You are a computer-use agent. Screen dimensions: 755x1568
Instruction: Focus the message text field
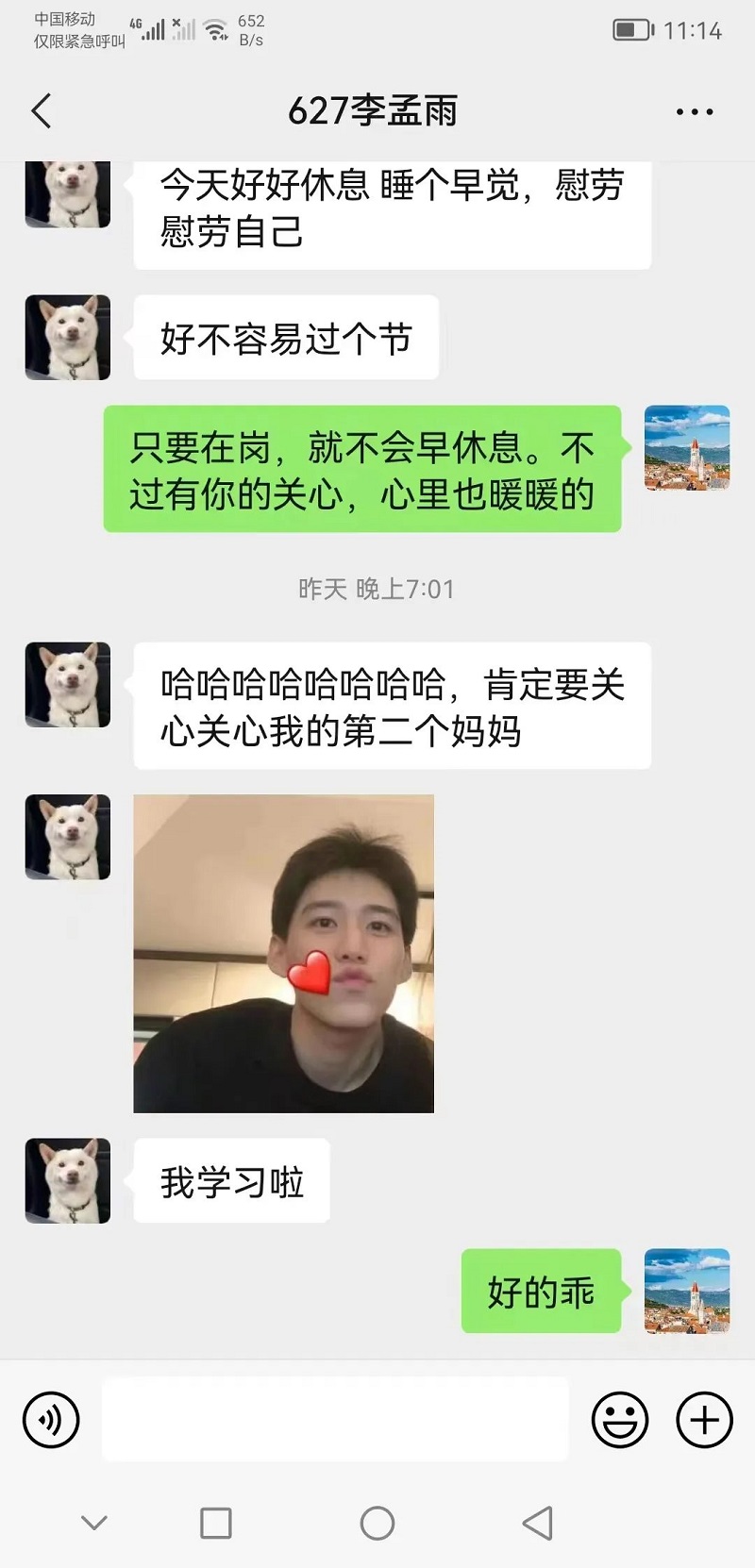click(x=335, y=1419)
